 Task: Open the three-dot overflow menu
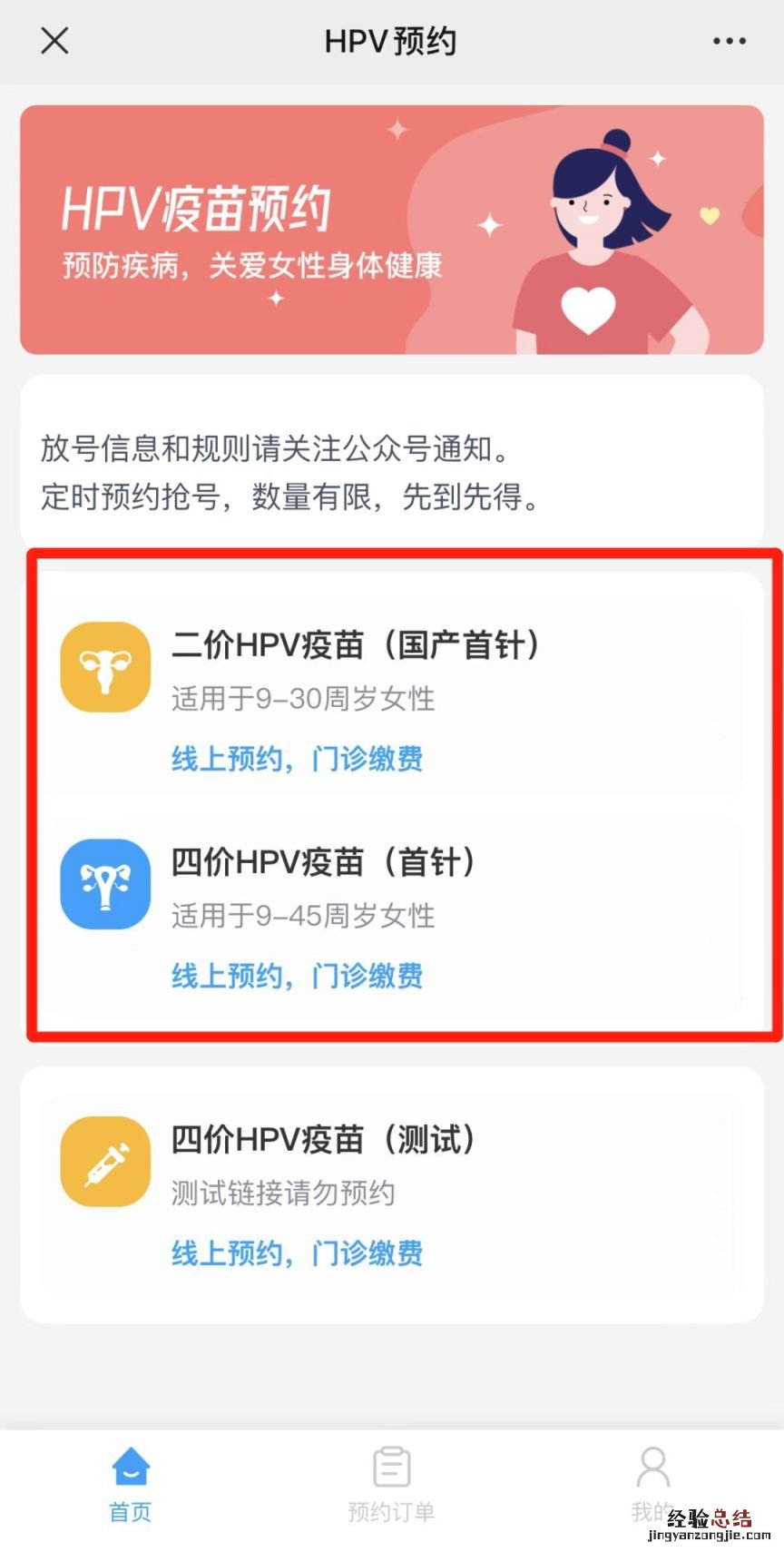tap(729, 41)
